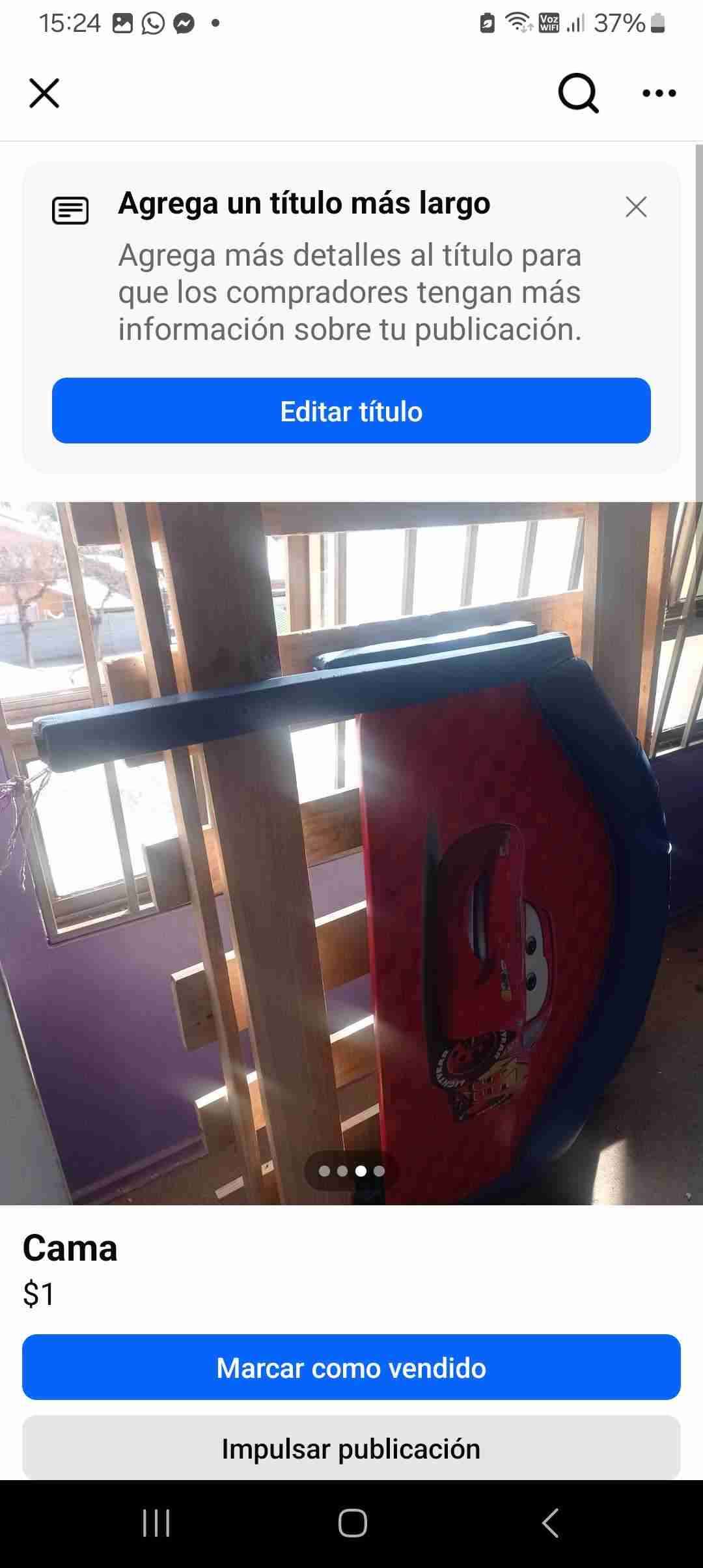Open the three-dot overflow menu
Image resolution: width=703 pixels, height=1568 pixels.
(x=659, y=94)
